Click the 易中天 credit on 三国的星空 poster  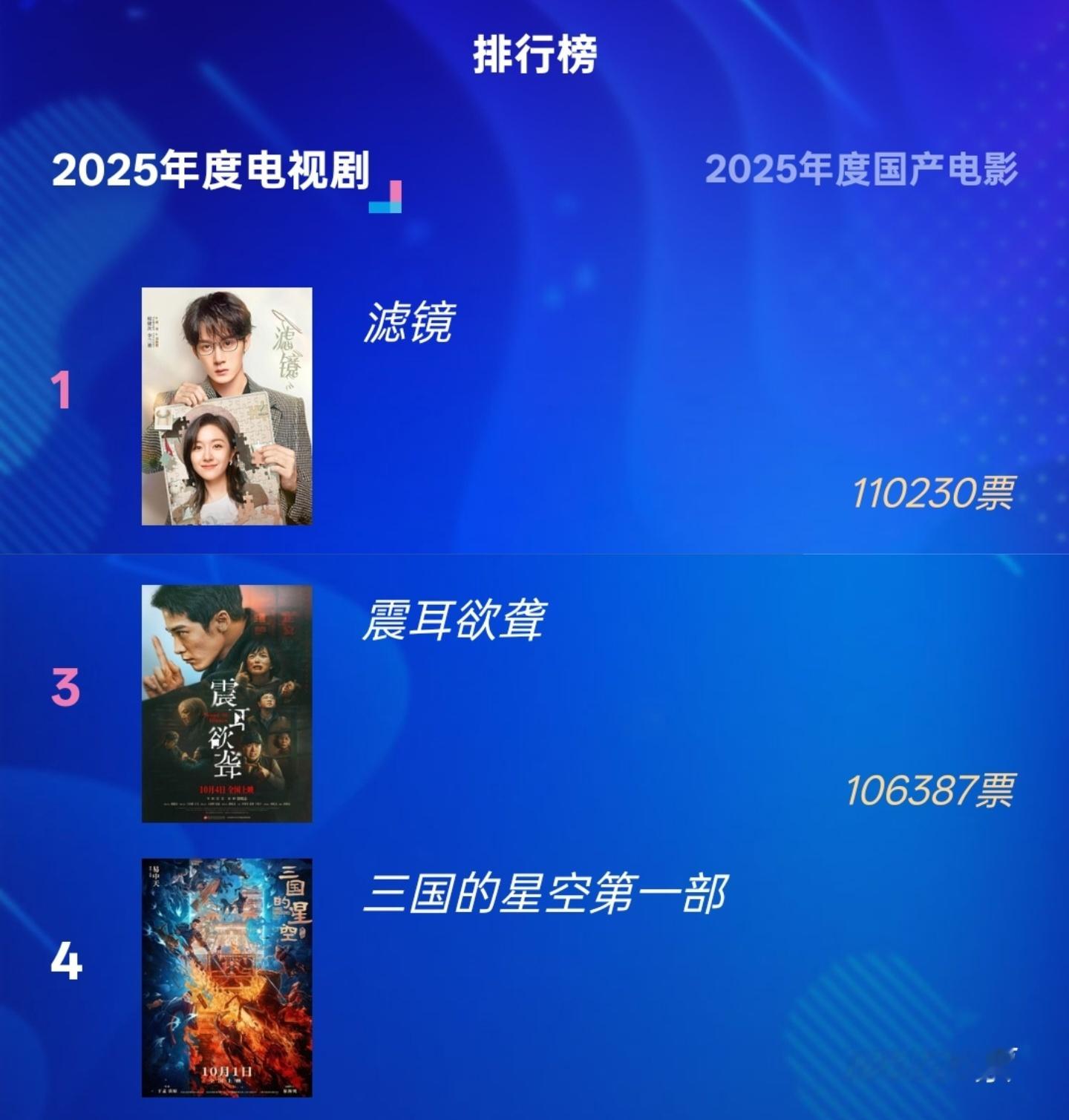[157, 877]
